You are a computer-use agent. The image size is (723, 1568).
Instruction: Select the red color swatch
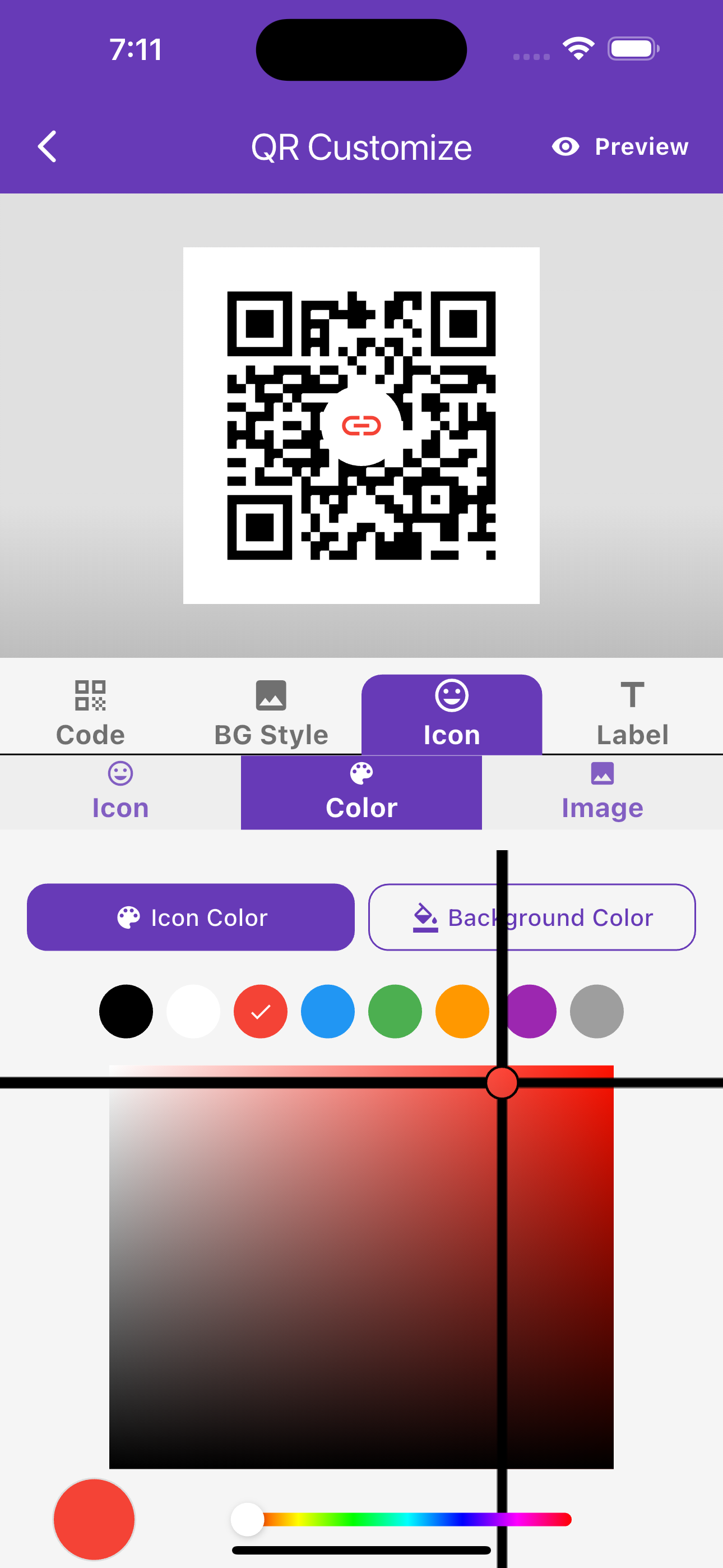point(261,1011)
